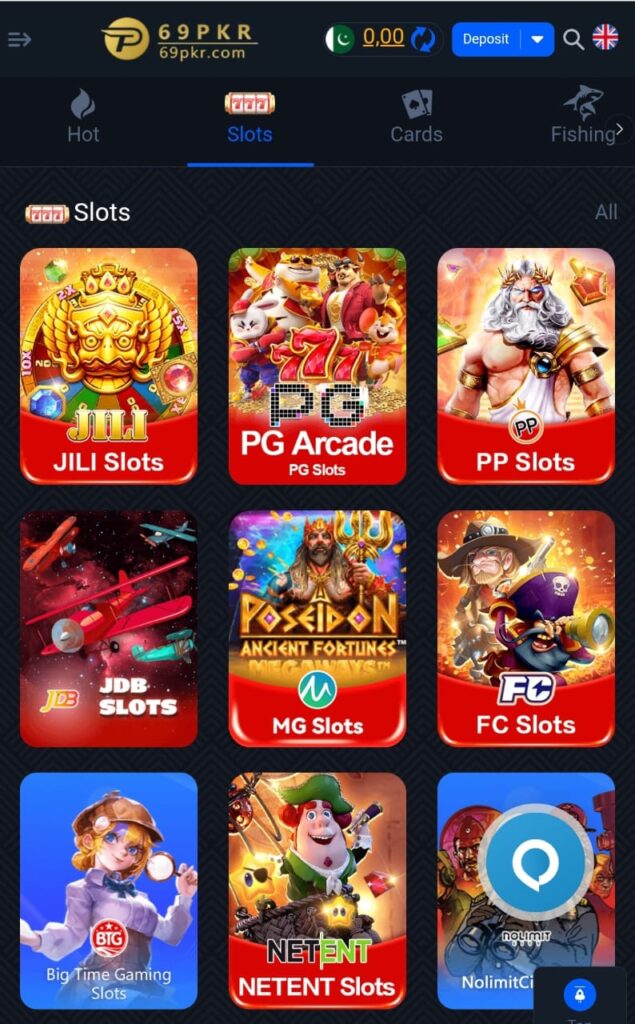Switch to the Cards tab
This screenshot has width=635, height=1024.
[x=416, y=117]
